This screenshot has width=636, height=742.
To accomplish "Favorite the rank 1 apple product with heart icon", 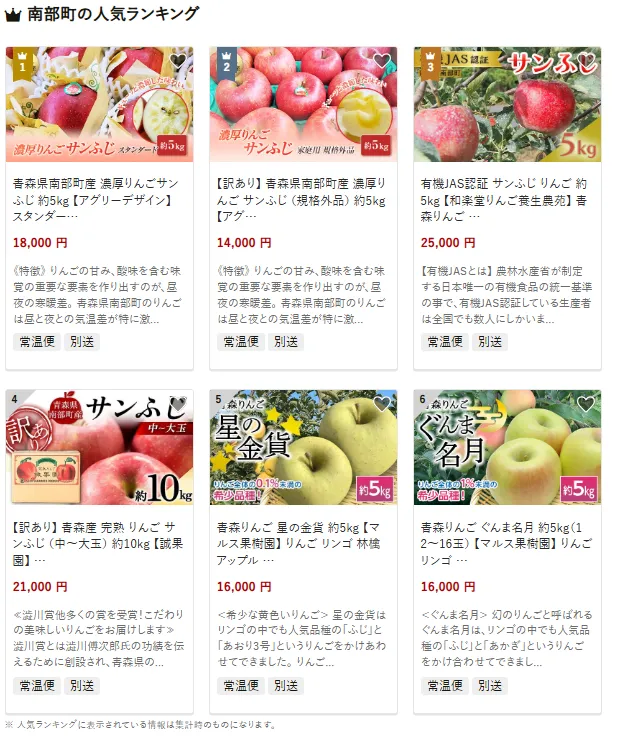I will 178,62.
